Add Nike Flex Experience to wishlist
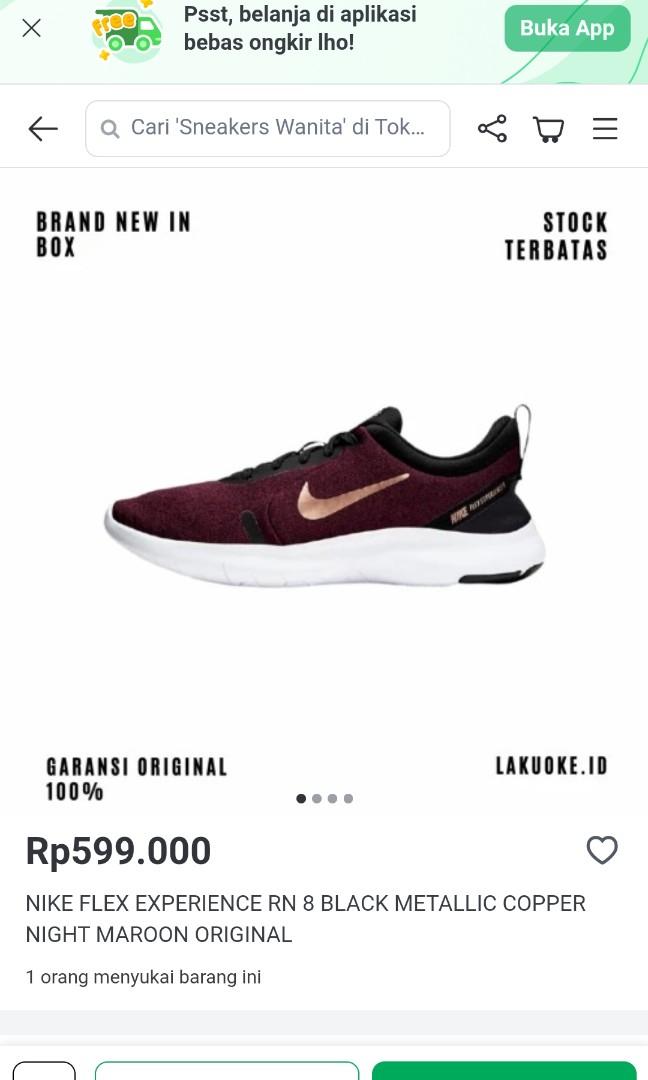The width and height of the screenshot is (648, 1080). [601, 850]
